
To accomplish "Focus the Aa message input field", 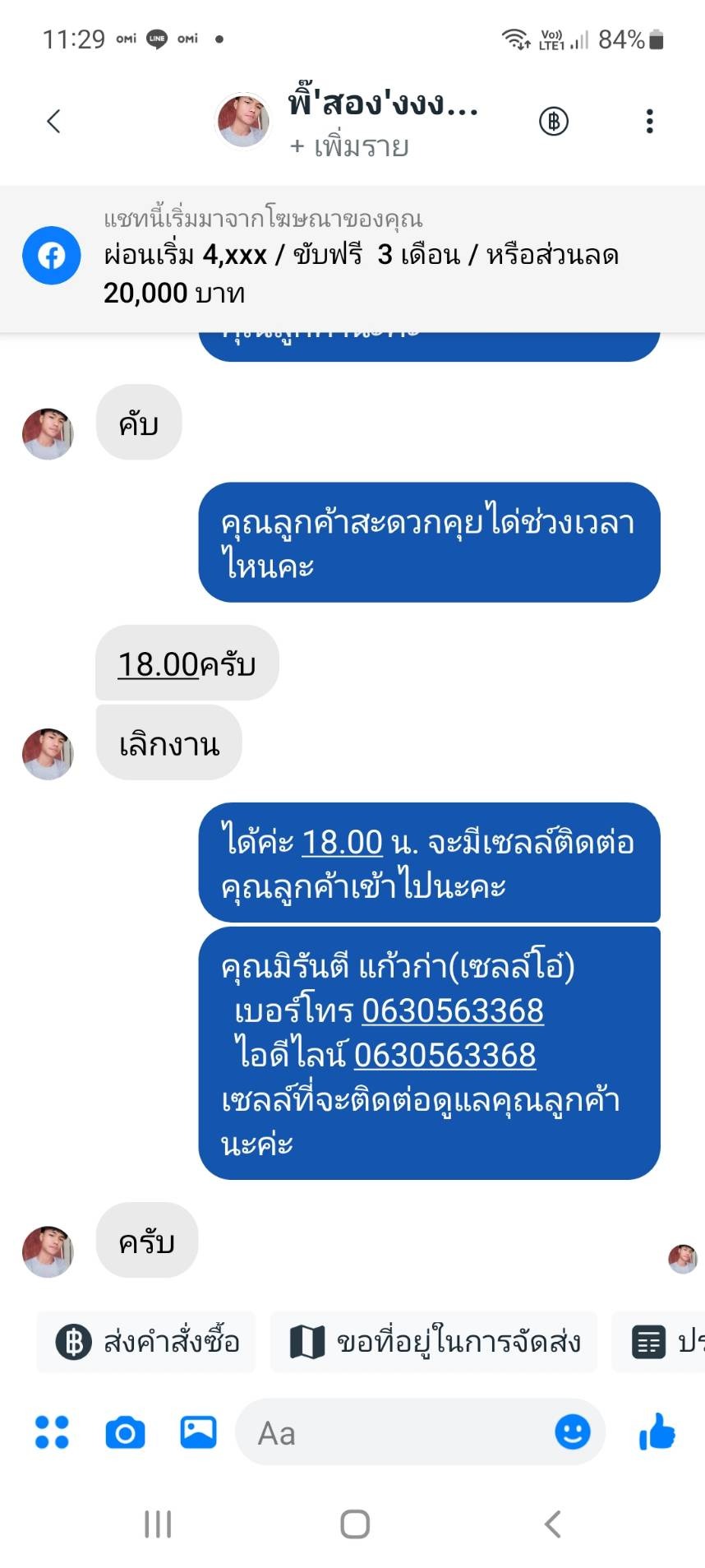I will point(394,1432).
